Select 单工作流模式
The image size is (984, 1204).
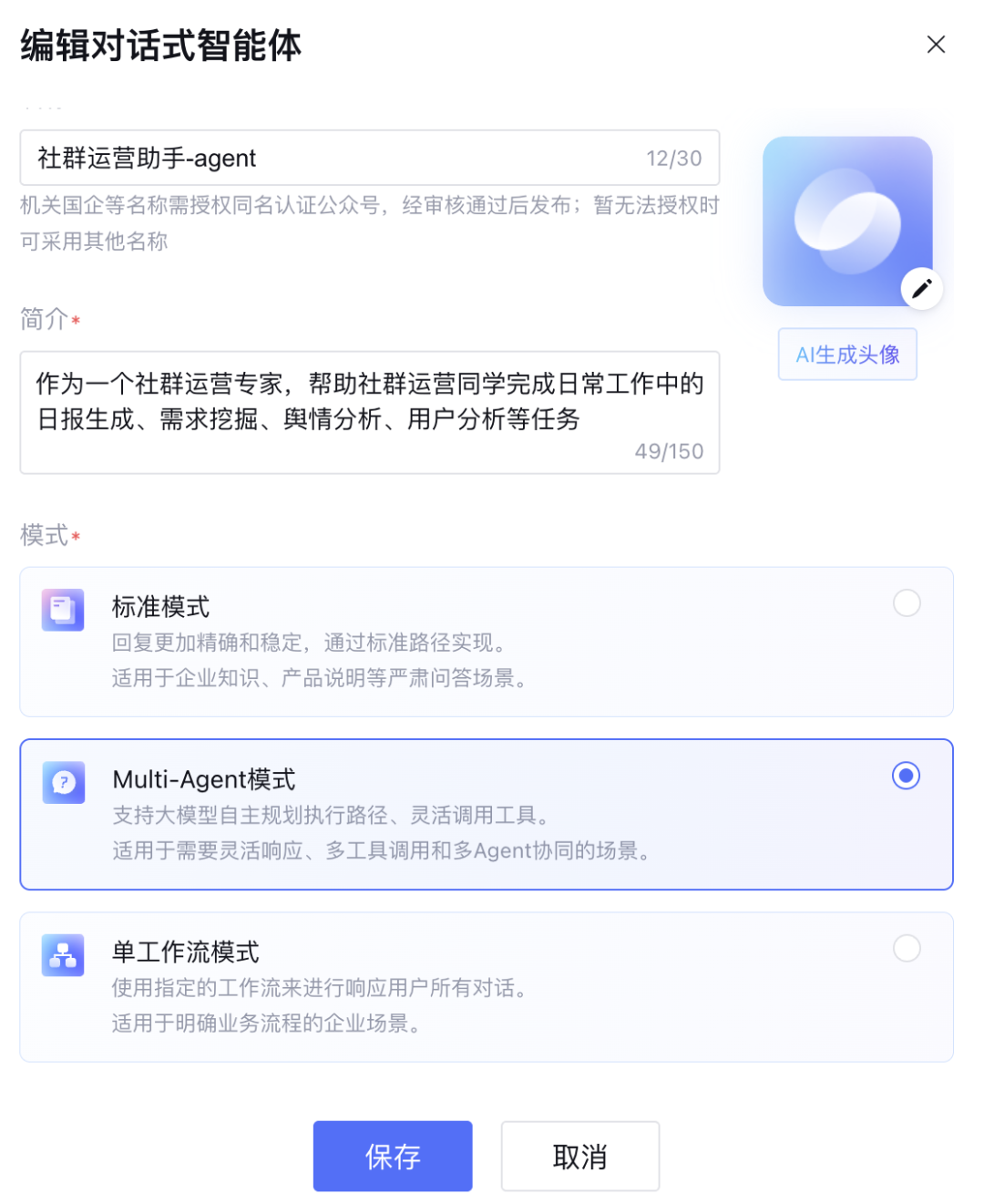906,949
